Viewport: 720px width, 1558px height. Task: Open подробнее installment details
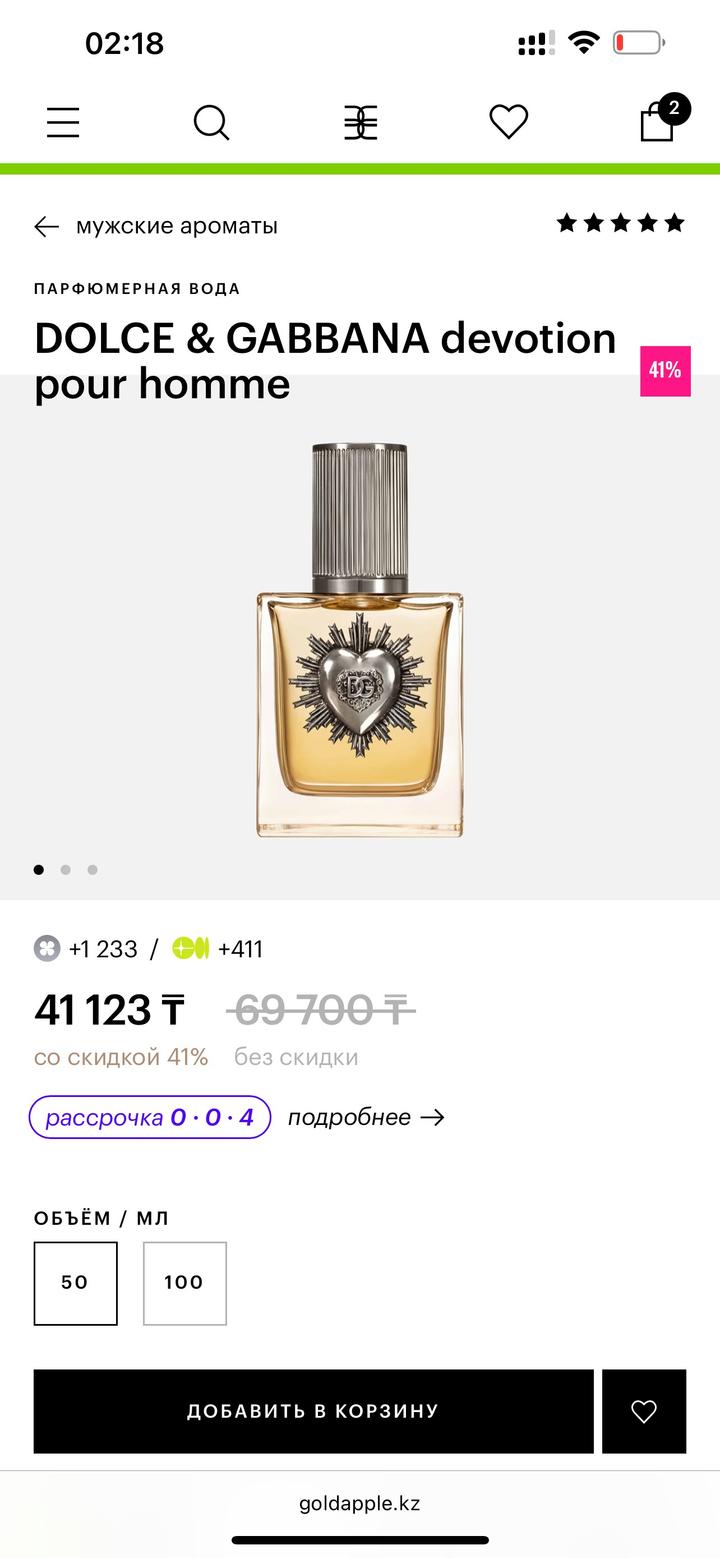click(x=366, y=1117)
